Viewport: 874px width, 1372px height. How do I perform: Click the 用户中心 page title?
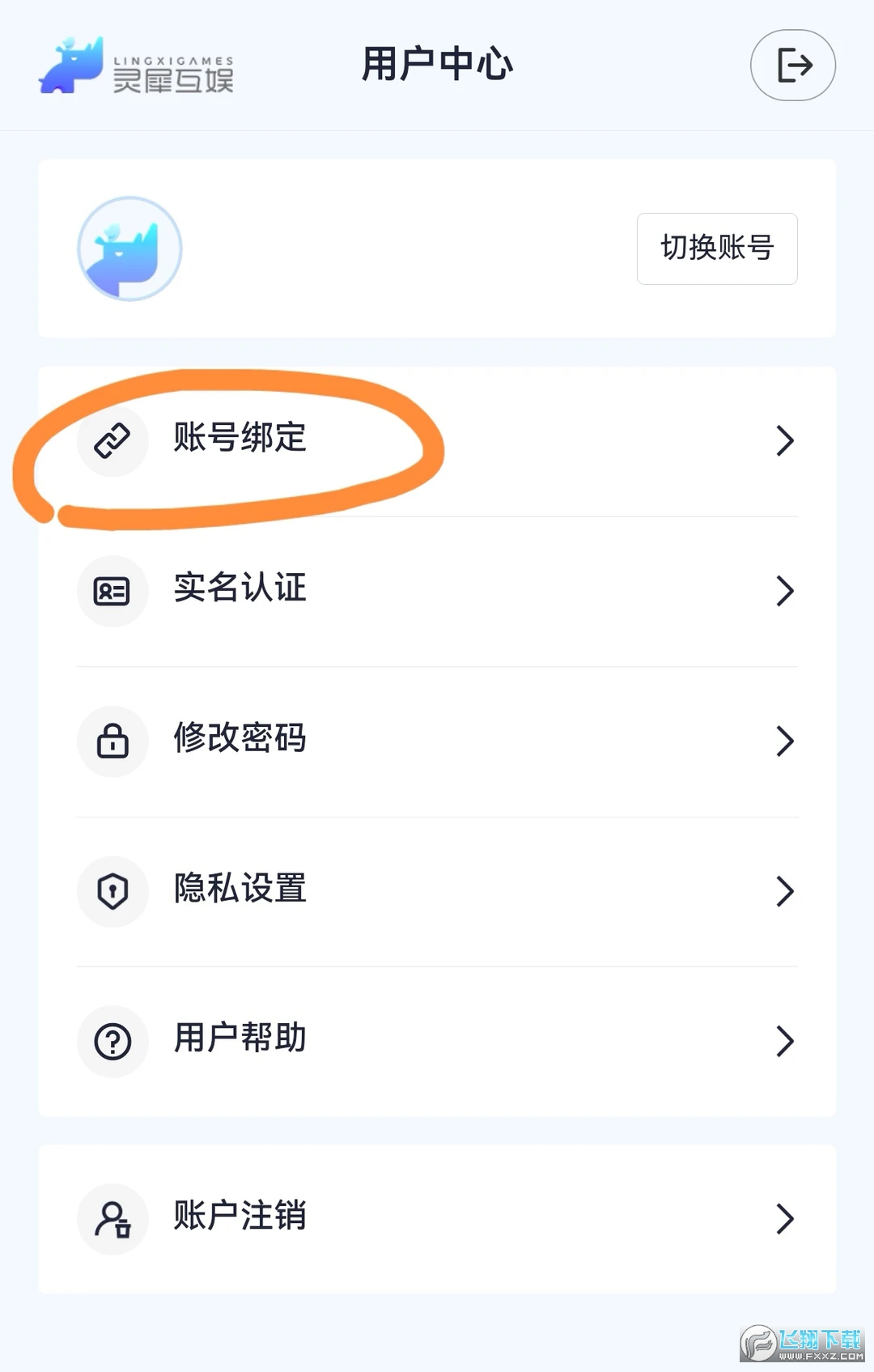437,65
